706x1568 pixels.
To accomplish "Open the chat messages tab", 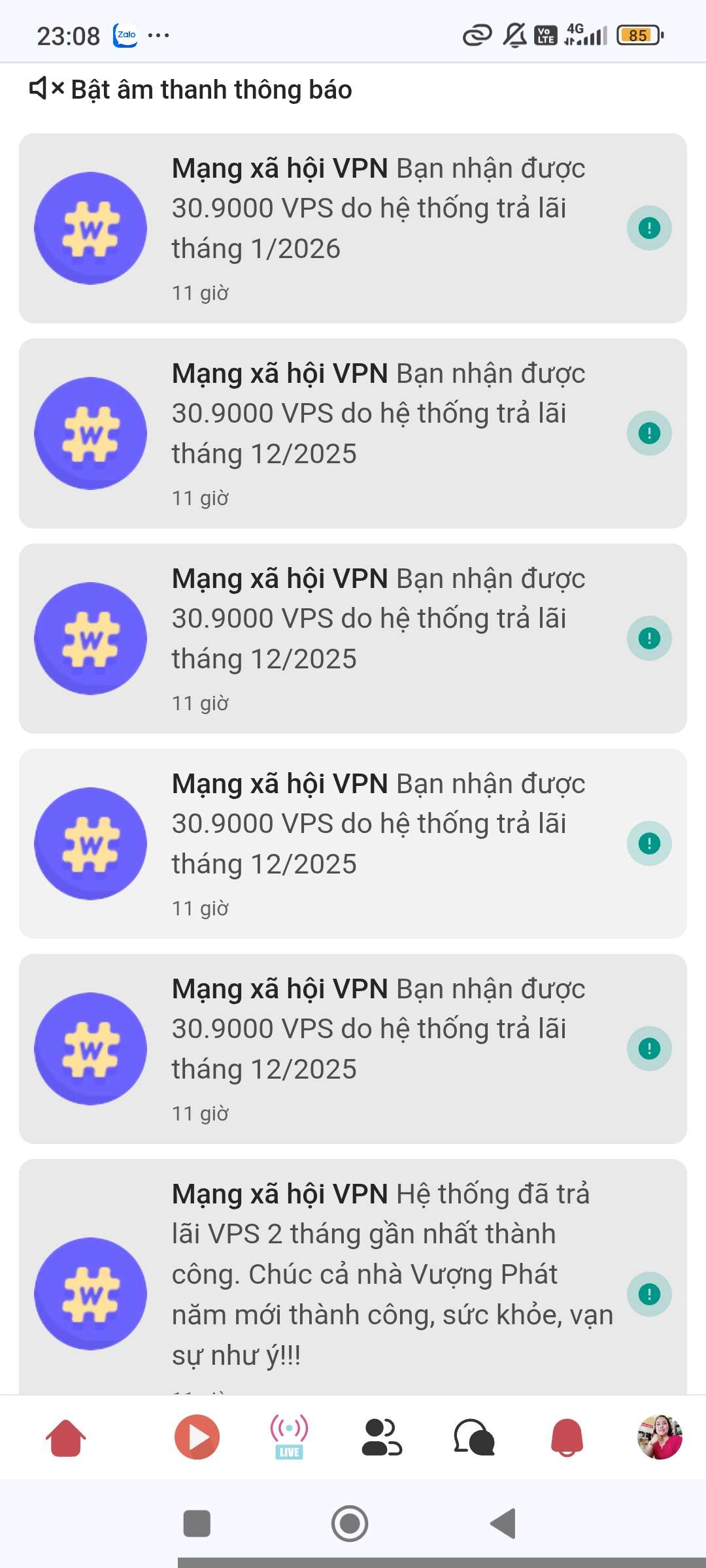I will [x=474, y=1437].
